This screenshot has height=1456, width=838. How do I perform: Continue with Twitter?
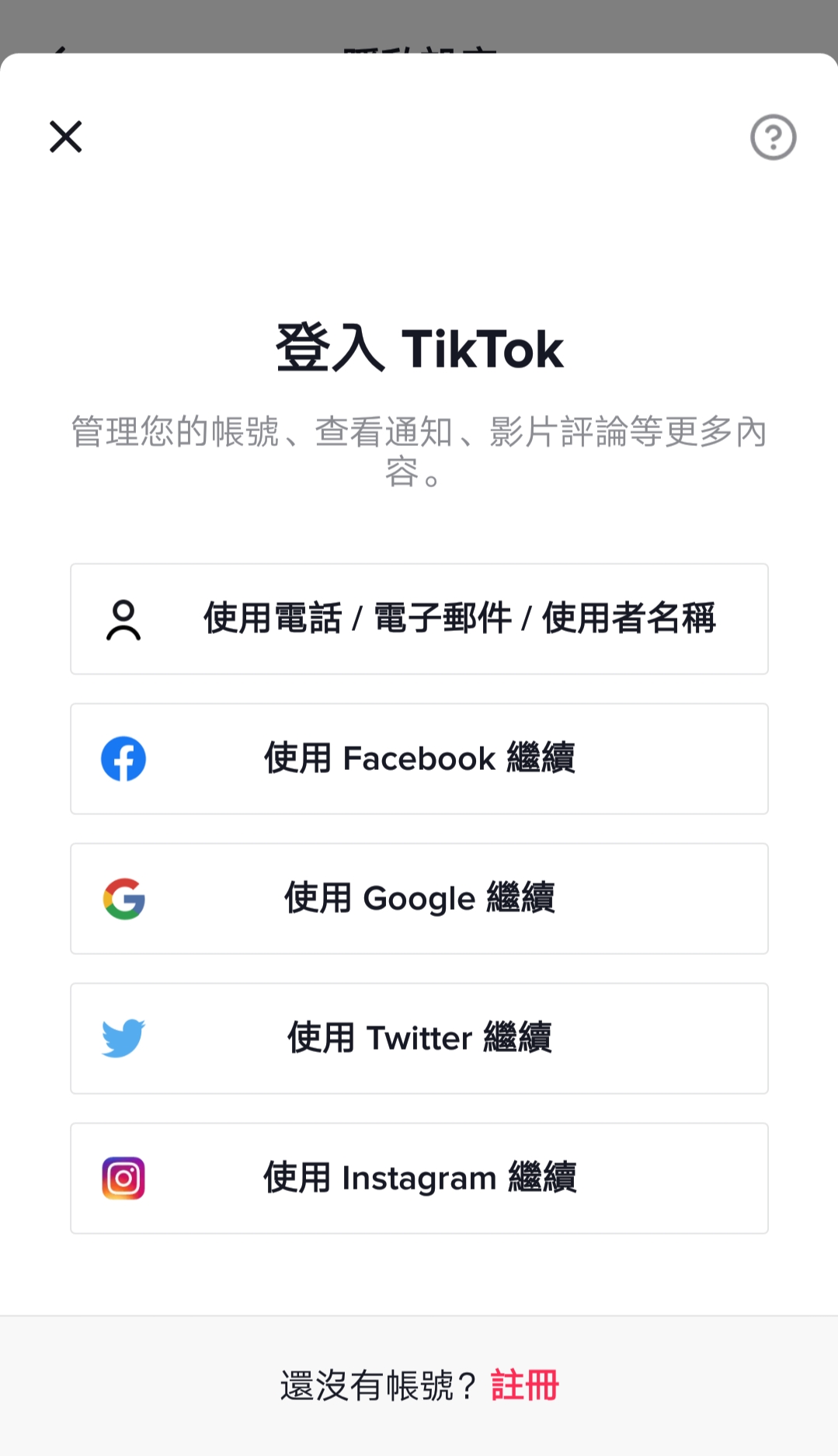pyautogui.click(x=419, y=1039)
